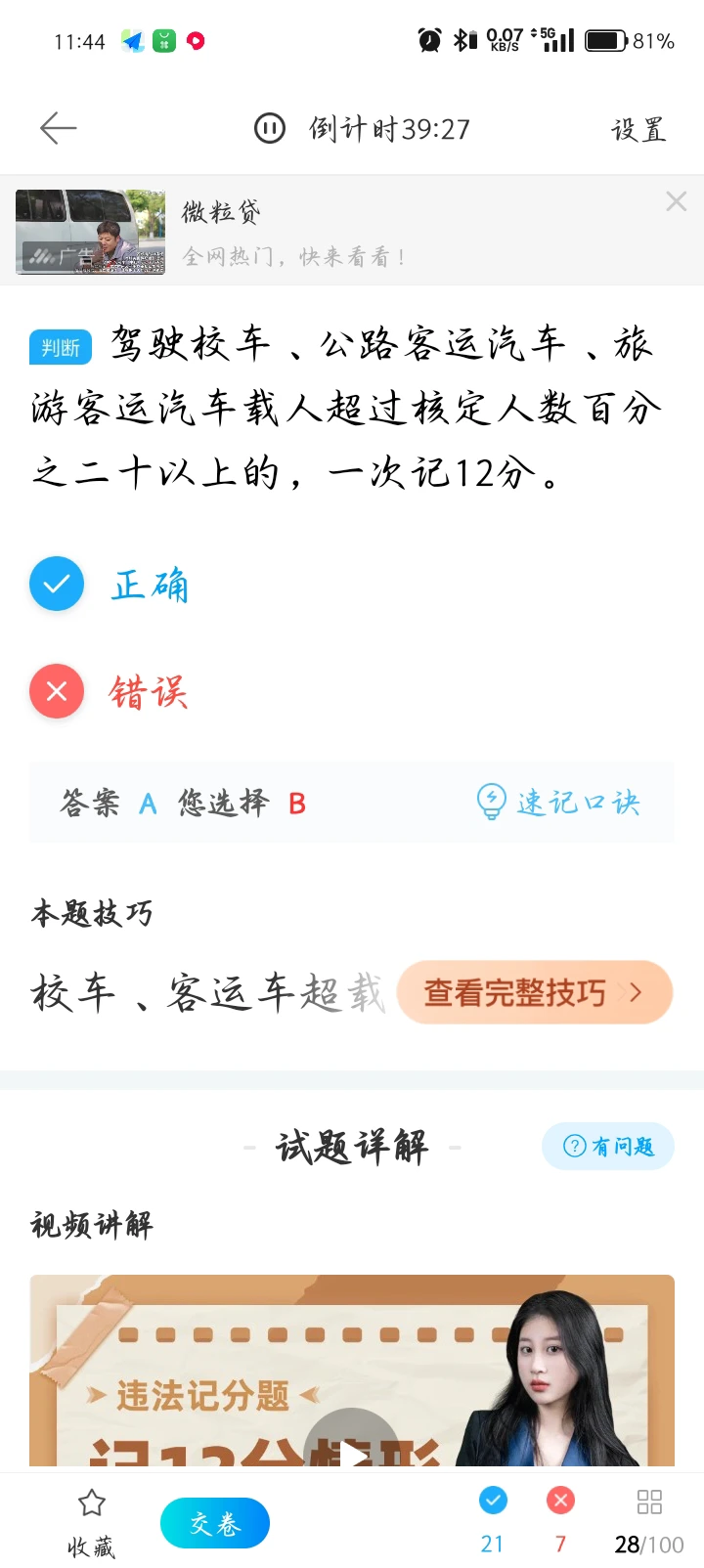This screenshot has height=1568, width=704.
Task: Open the 微粒贷 advertisement banner
Action: pos(293,232)
